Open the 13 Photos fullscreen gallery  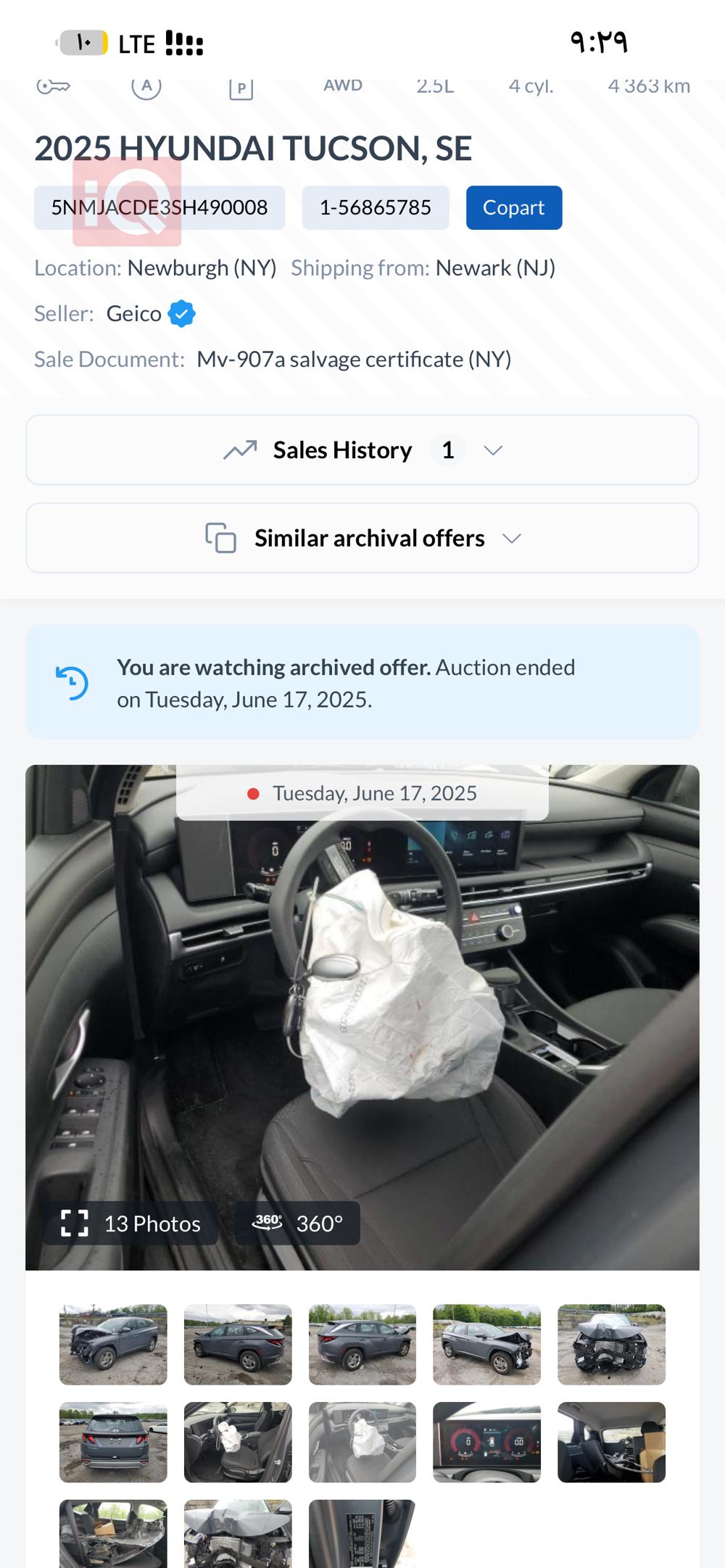tap(130, 1223)
